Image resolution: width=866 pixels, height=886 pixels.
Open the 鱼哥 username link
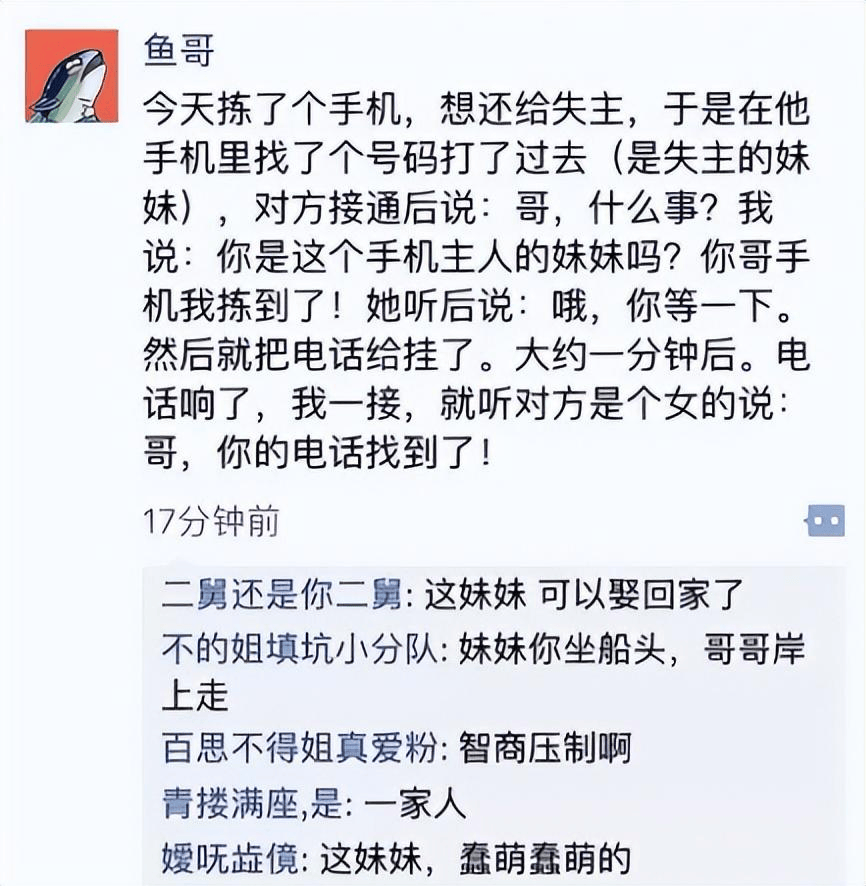(180, 51)
